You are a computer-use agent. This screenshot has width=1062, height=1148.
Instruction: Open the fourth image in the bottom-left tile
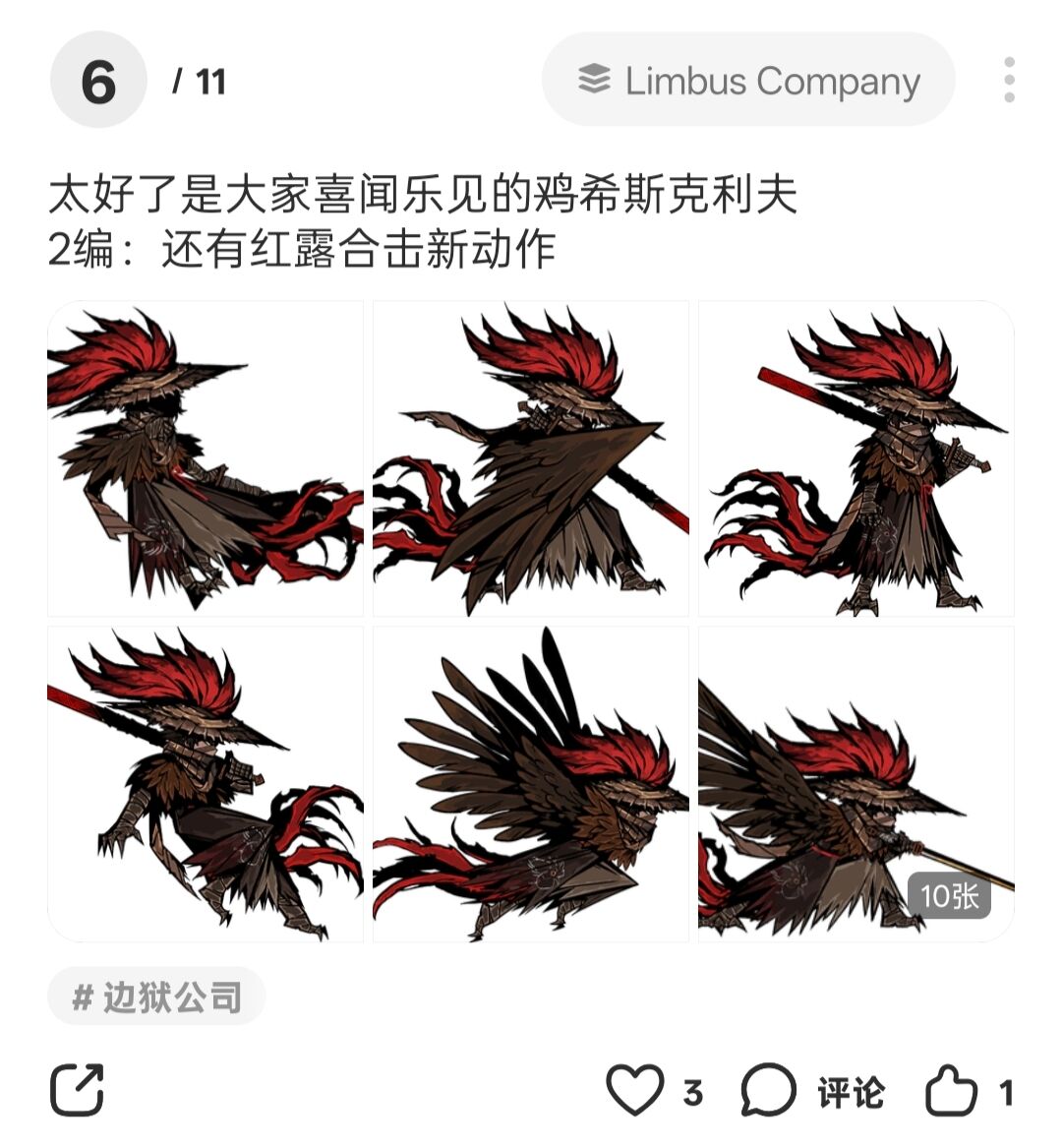point(206,784)
